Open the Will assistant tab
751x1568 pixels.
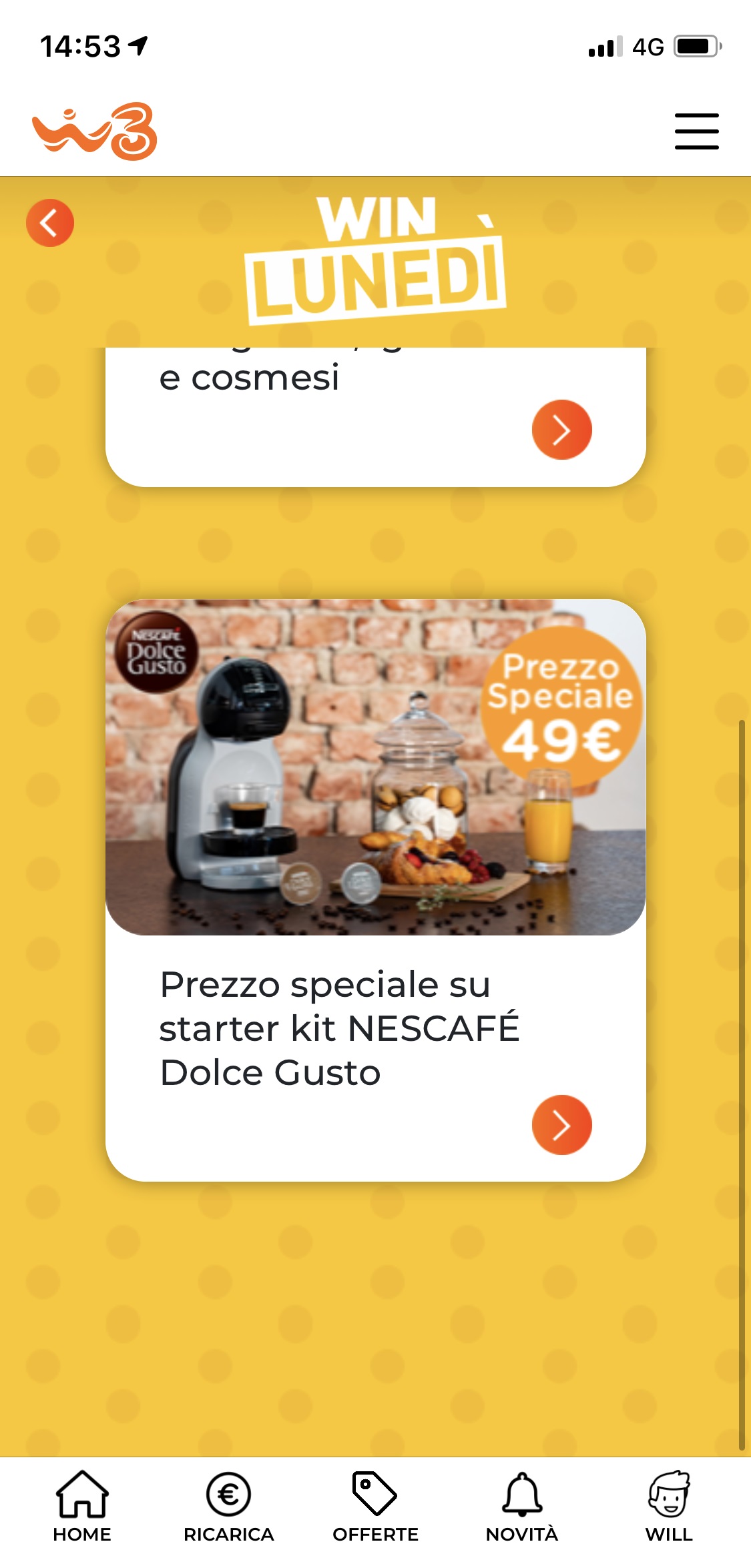click(x=669, y=1507)
